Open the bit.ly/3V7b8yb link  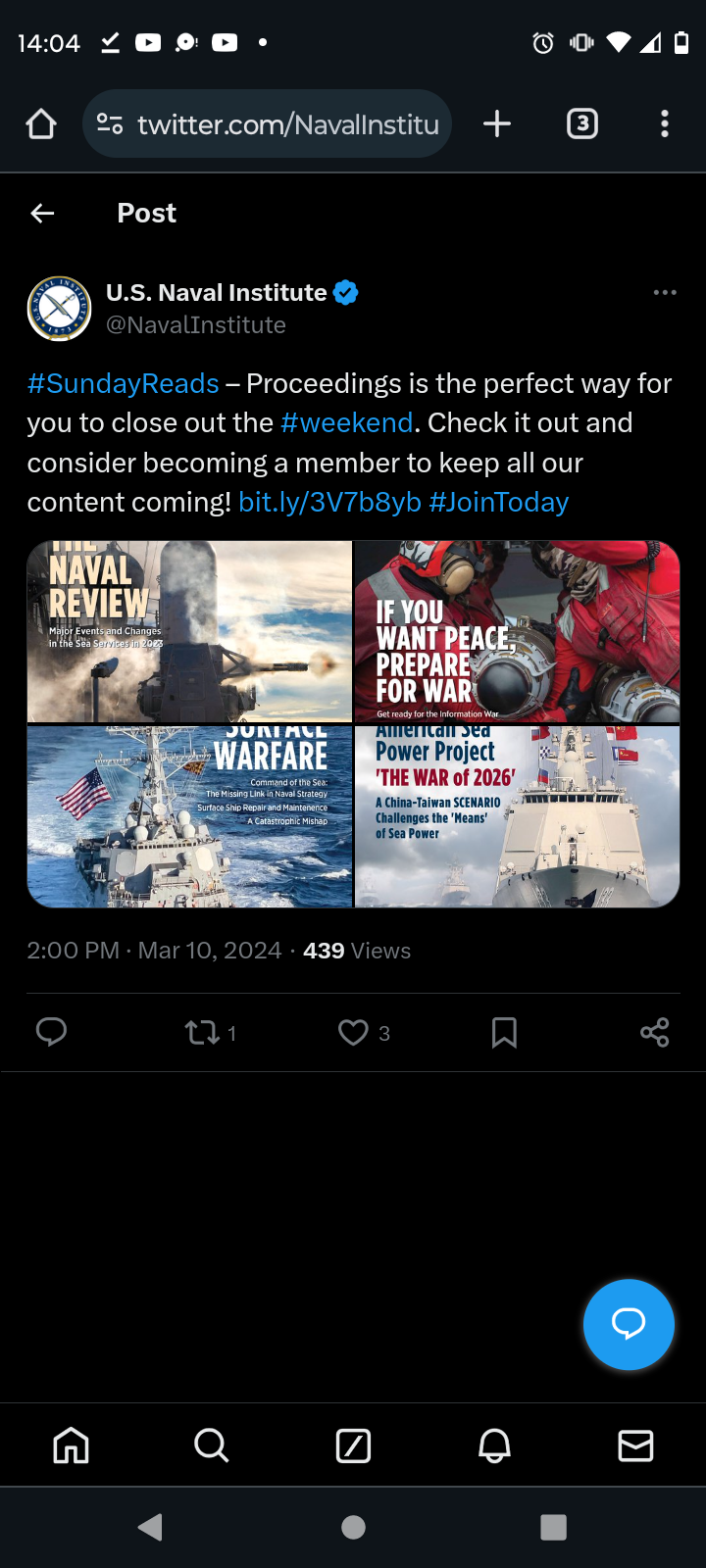(329, 502)
